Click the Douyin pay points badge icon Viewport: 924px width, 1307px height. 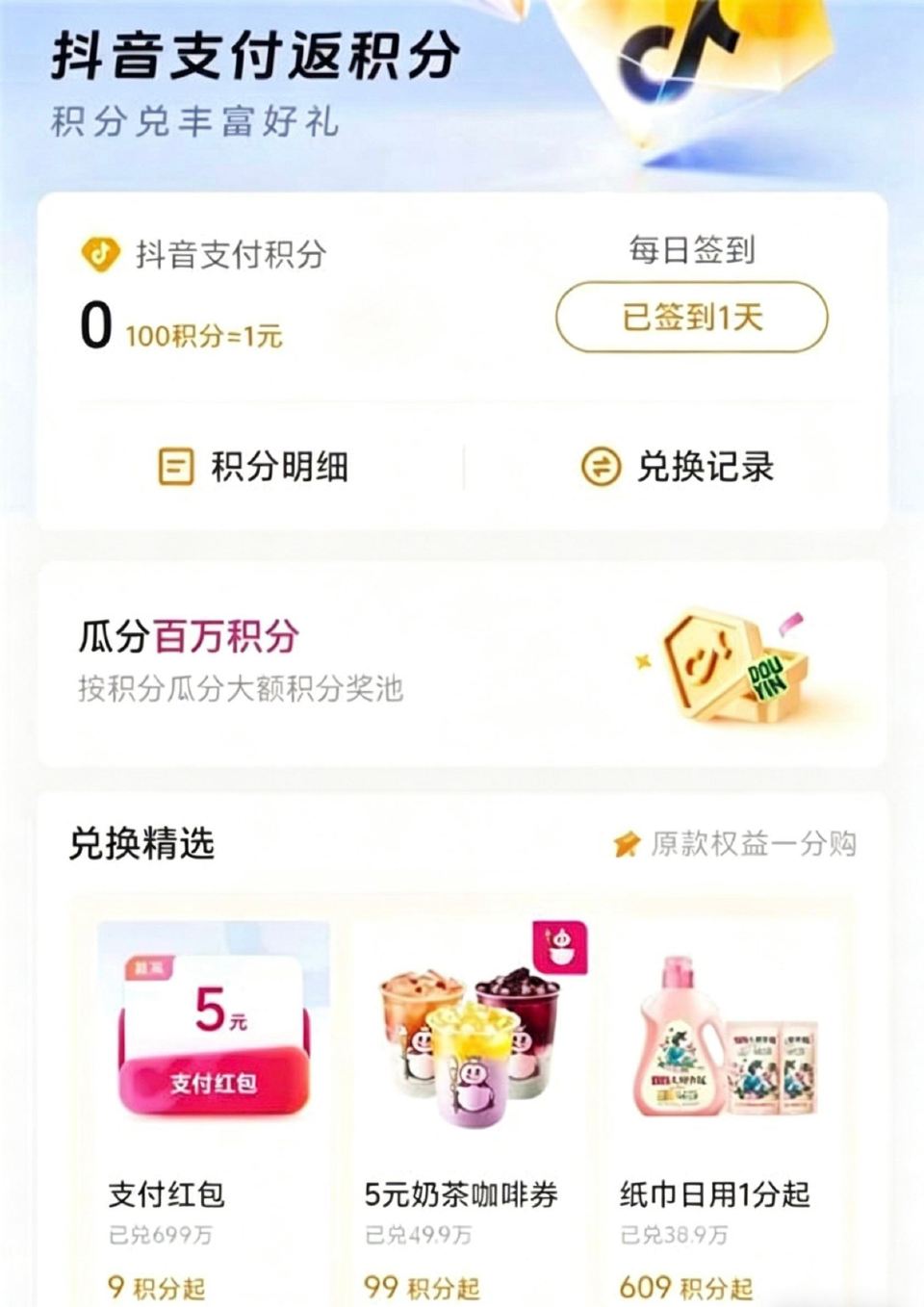[x=101, y=254]
